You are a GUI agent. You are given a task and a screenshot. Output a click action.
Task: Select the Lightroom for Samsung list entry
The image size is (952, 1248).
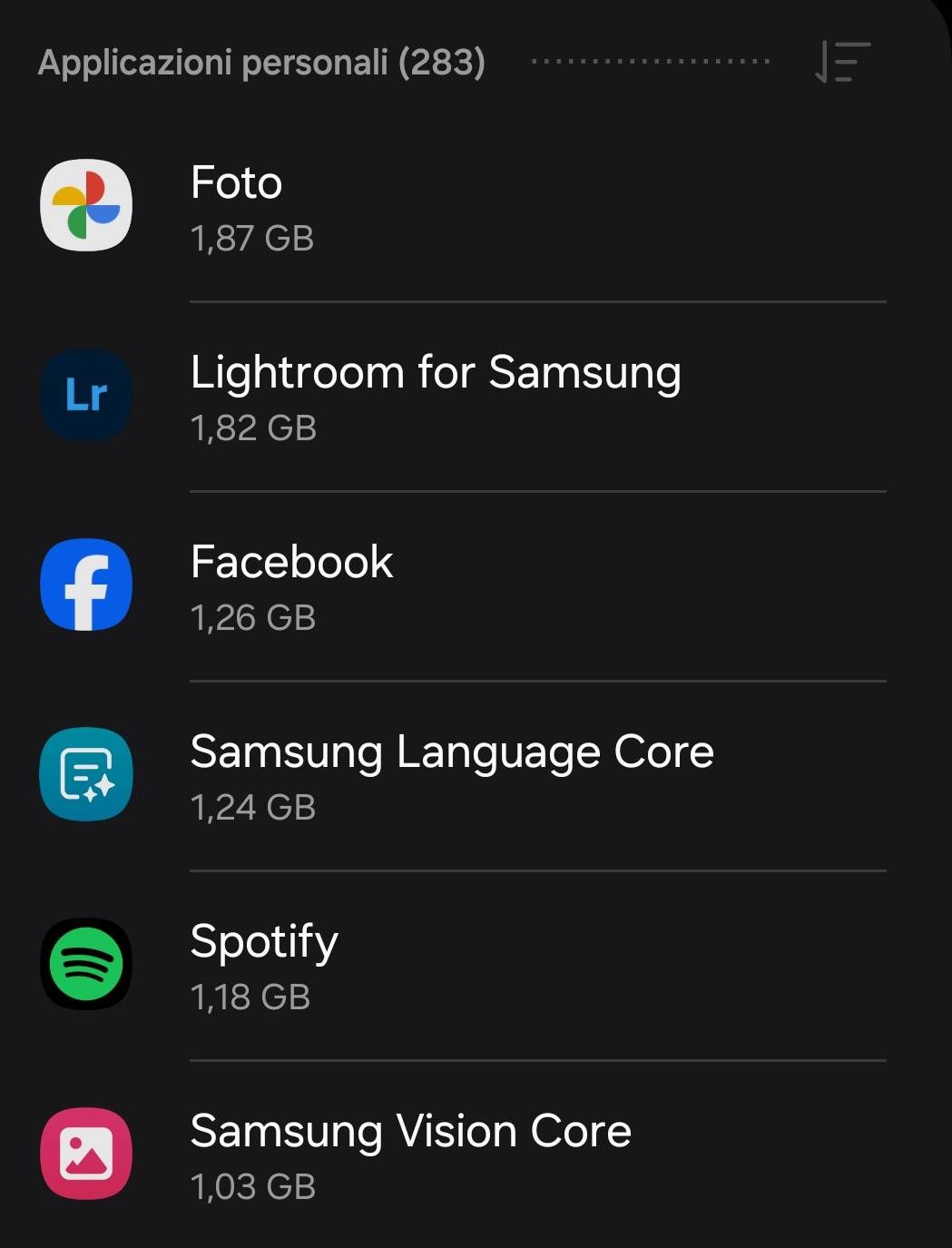click(x=436, y=395)
